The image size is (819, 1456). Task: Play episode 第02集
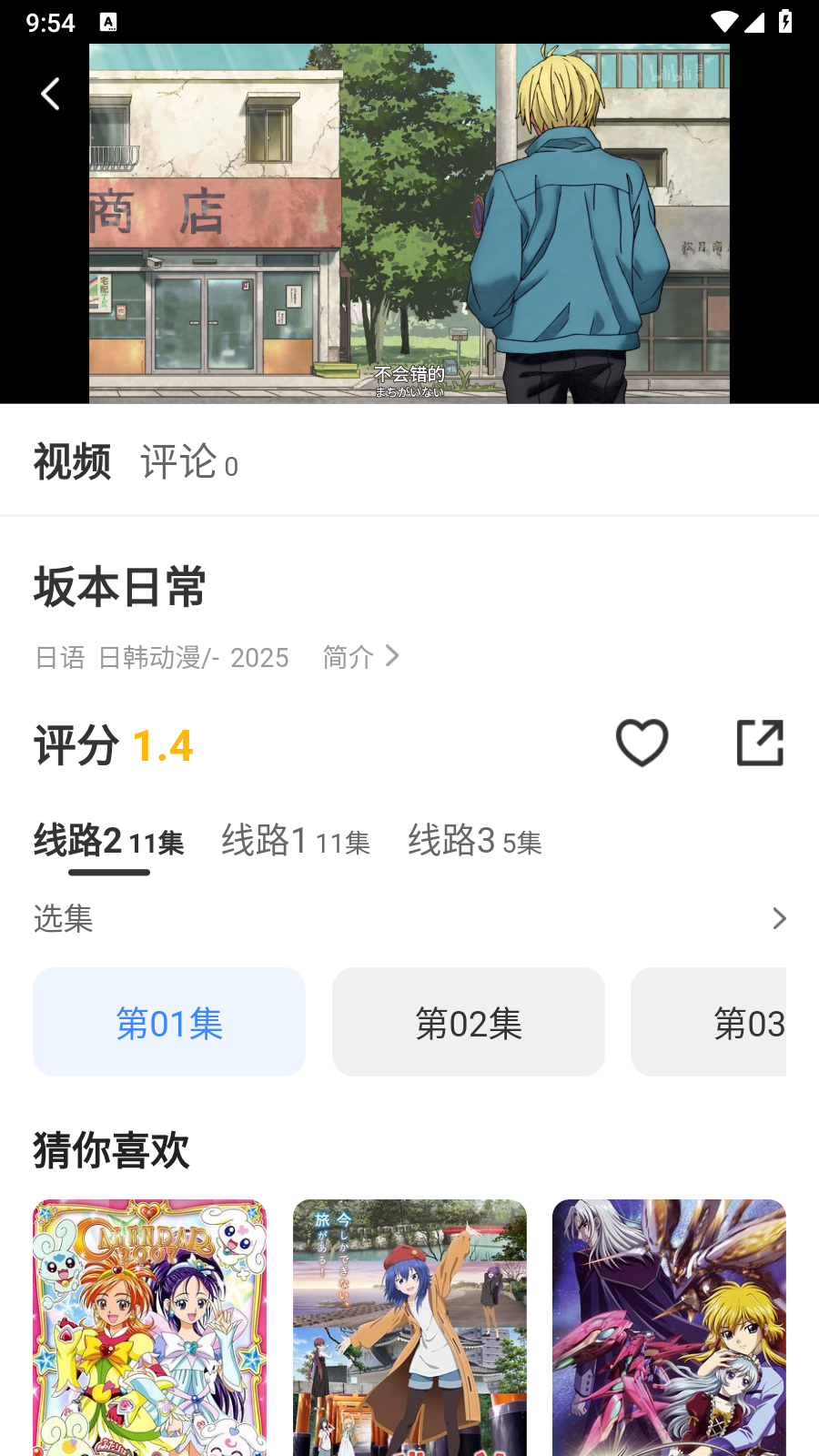[x=468, y=1022]
